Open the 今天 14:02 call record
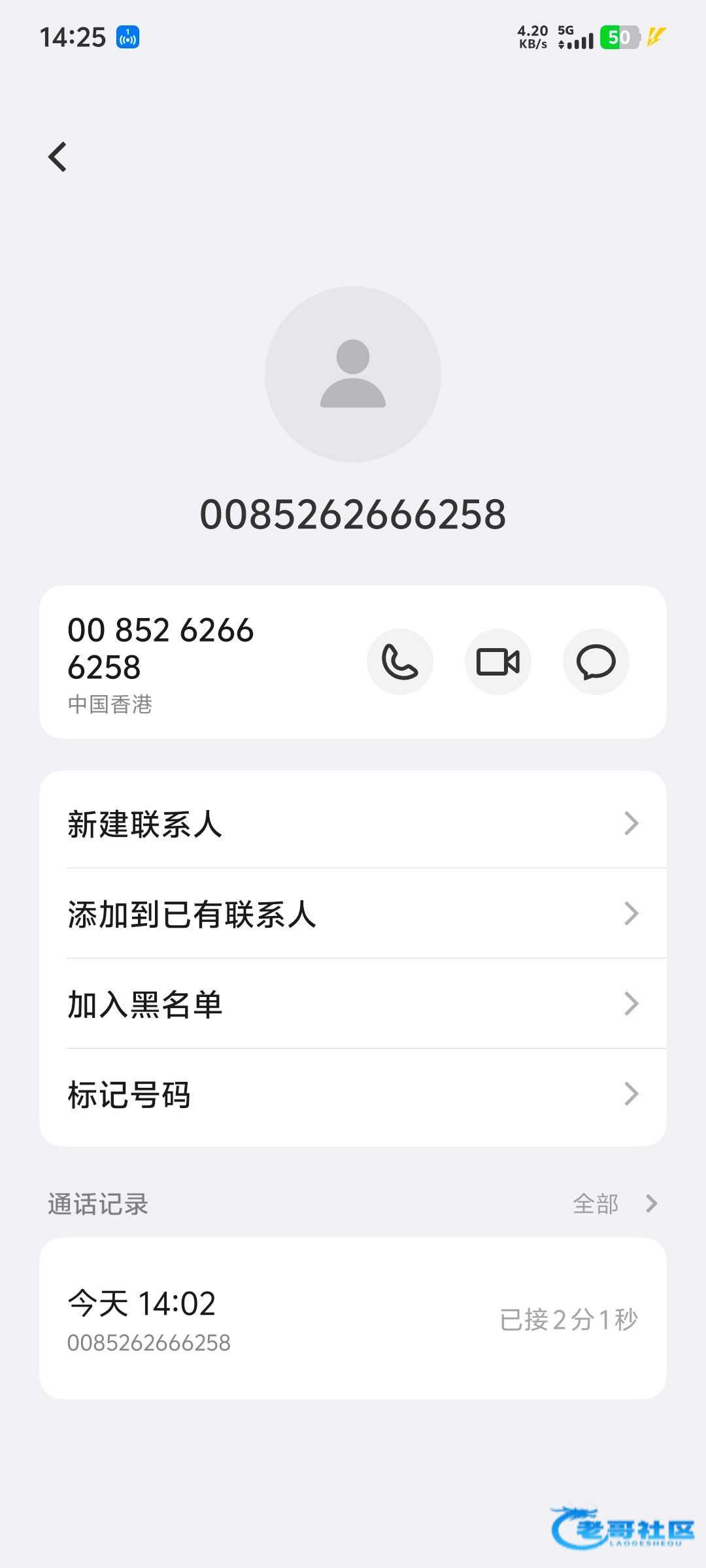 (353, 1318)
